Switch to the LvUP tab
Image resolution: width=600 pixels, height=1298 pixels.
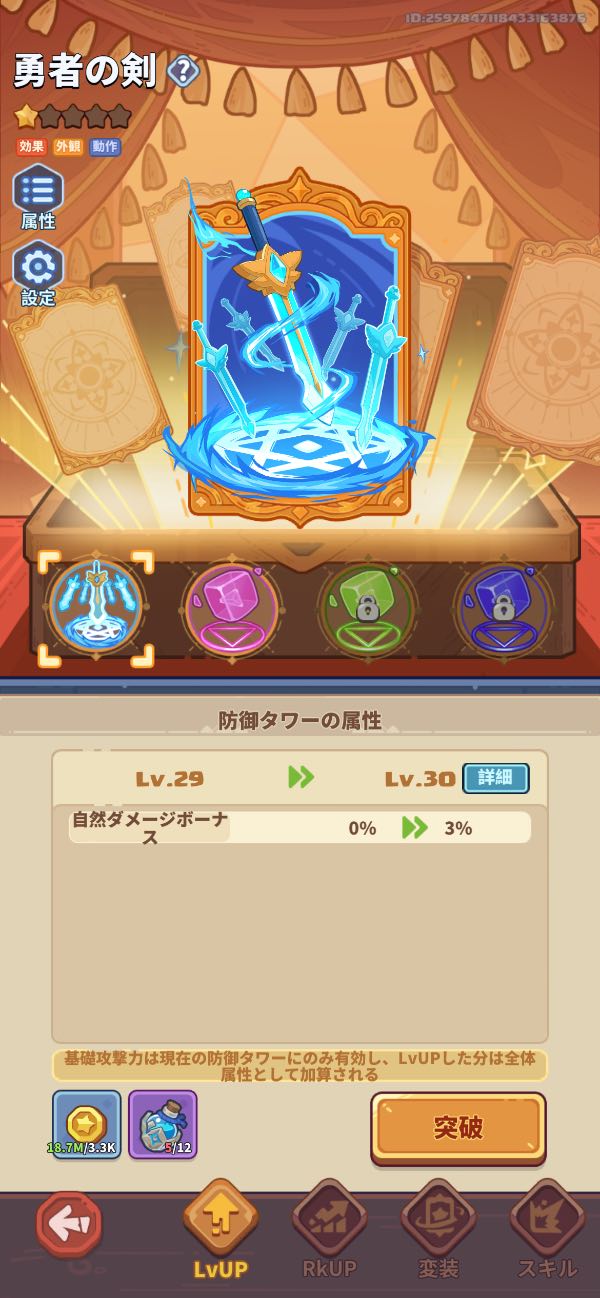pyautogui.click(x=221, y=1228)
